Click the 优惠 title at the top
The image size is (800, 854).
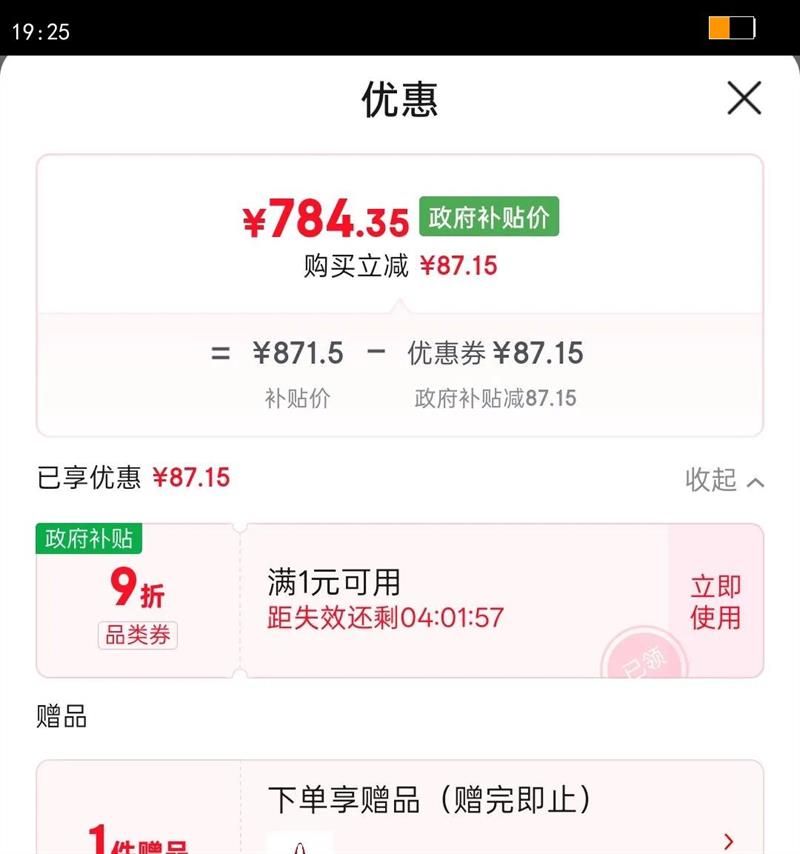(x=399, y=99)
